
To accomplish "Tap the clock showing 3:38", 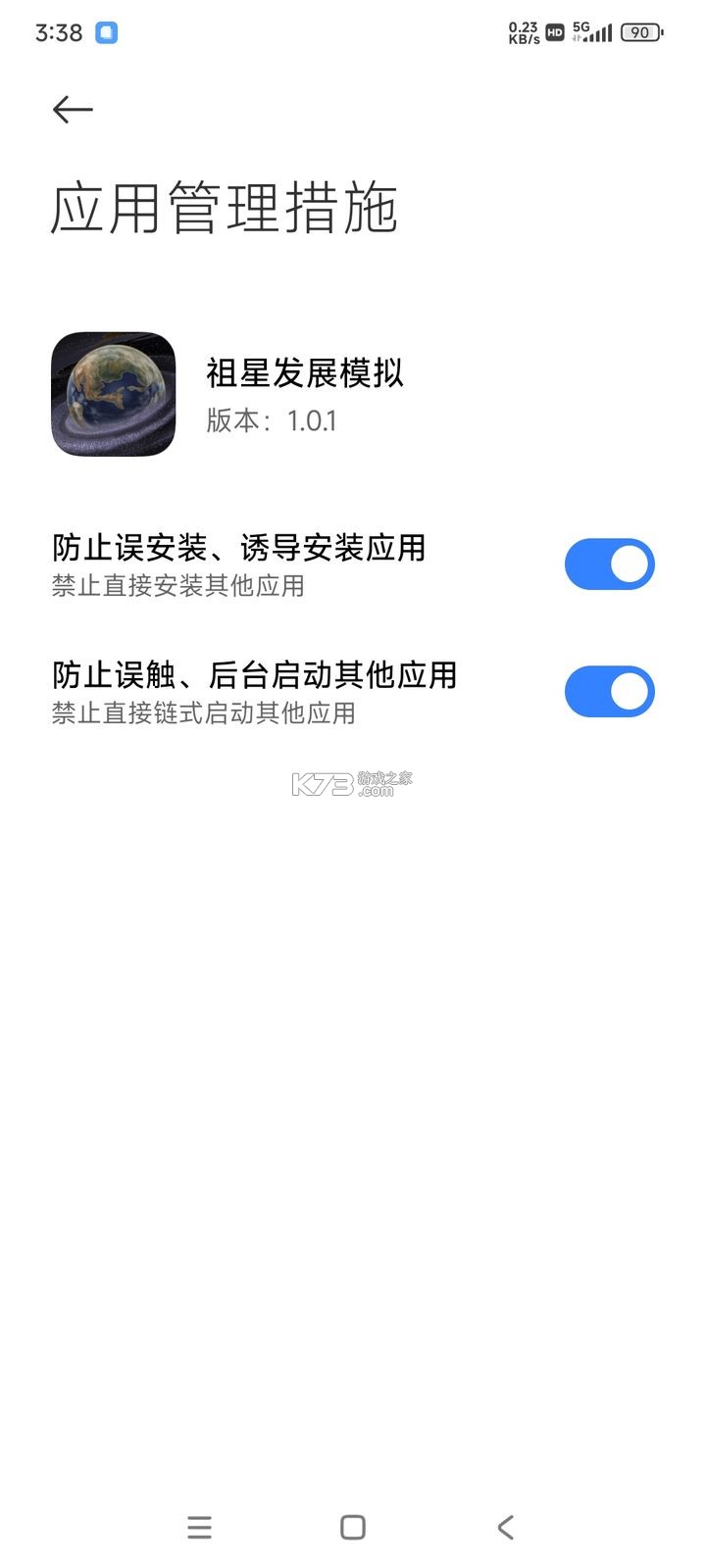I will [x=56, y=31].
